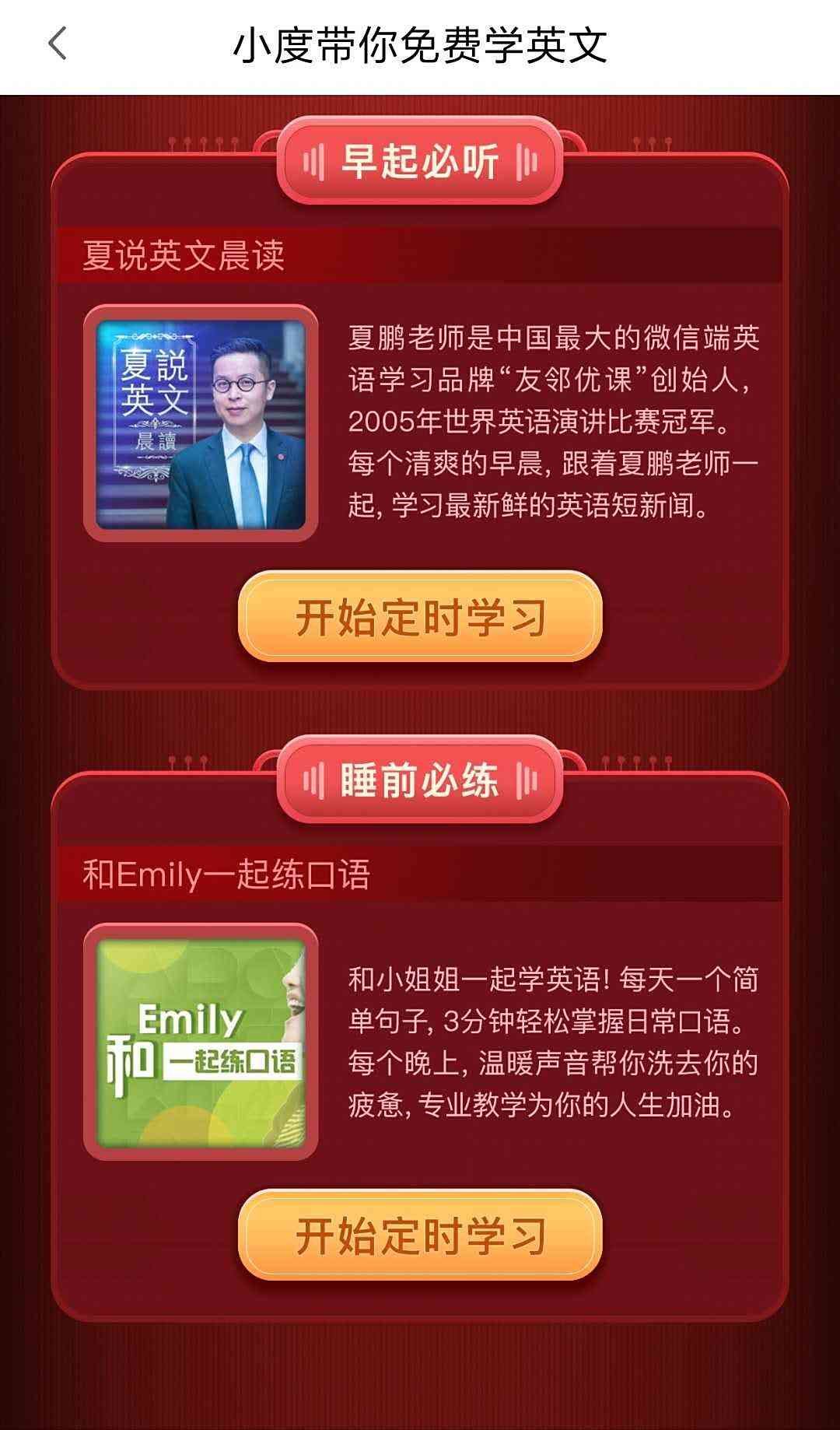Open the 和Emily一起练口语 course cover
The image size is (840, 1430).
[x=201, y=1042]
